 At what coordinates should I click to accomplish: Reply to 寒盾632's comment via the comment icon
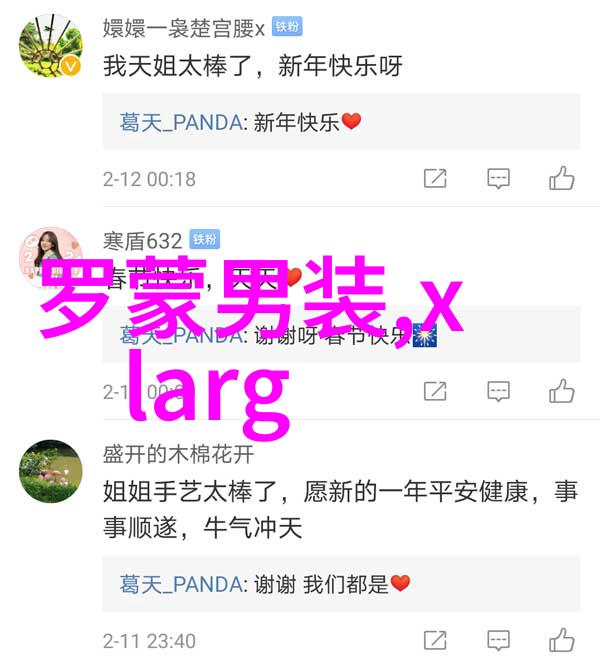pos(498,390)
